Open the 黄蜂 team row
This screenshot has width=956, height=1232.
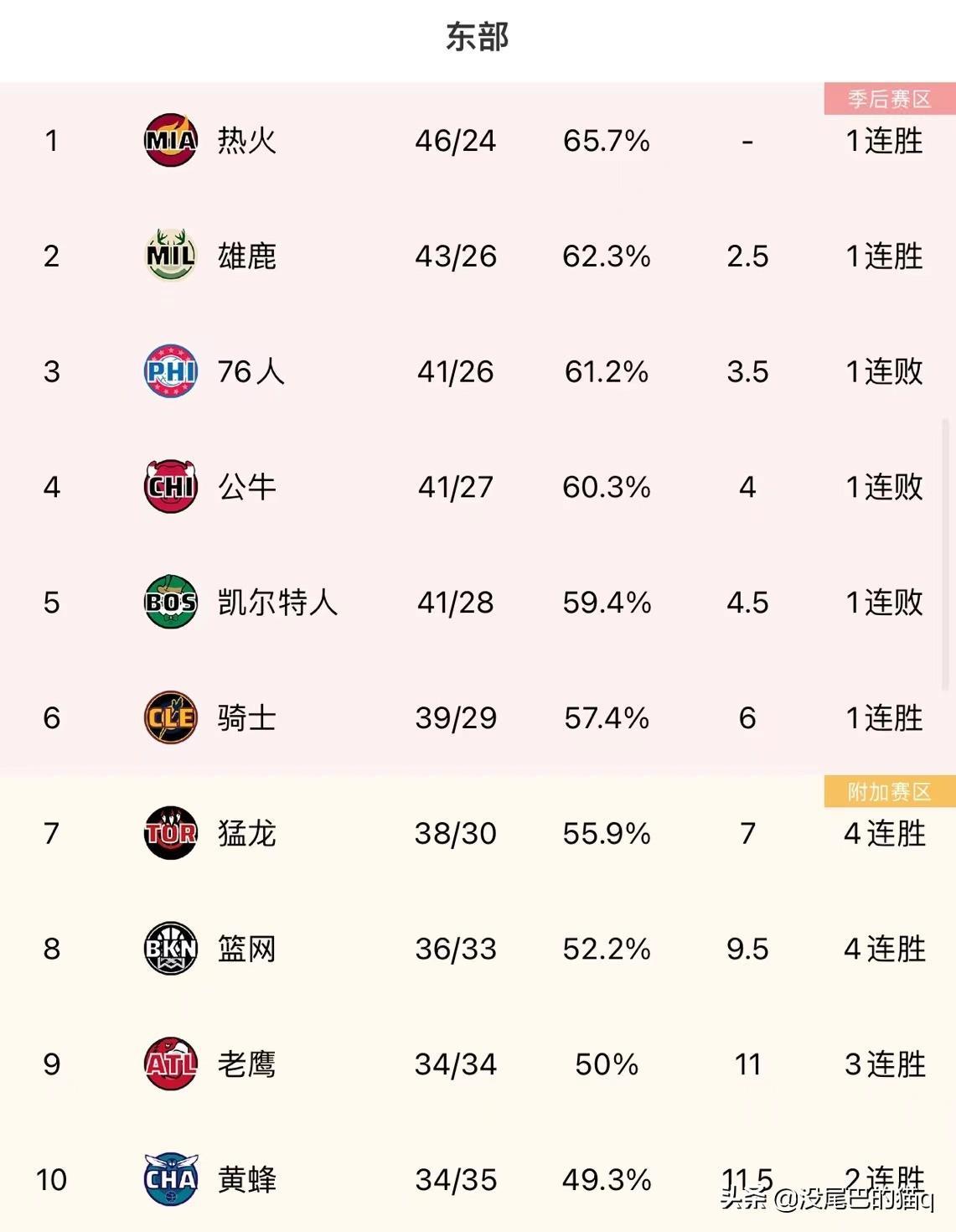(x=478, y=1178)
